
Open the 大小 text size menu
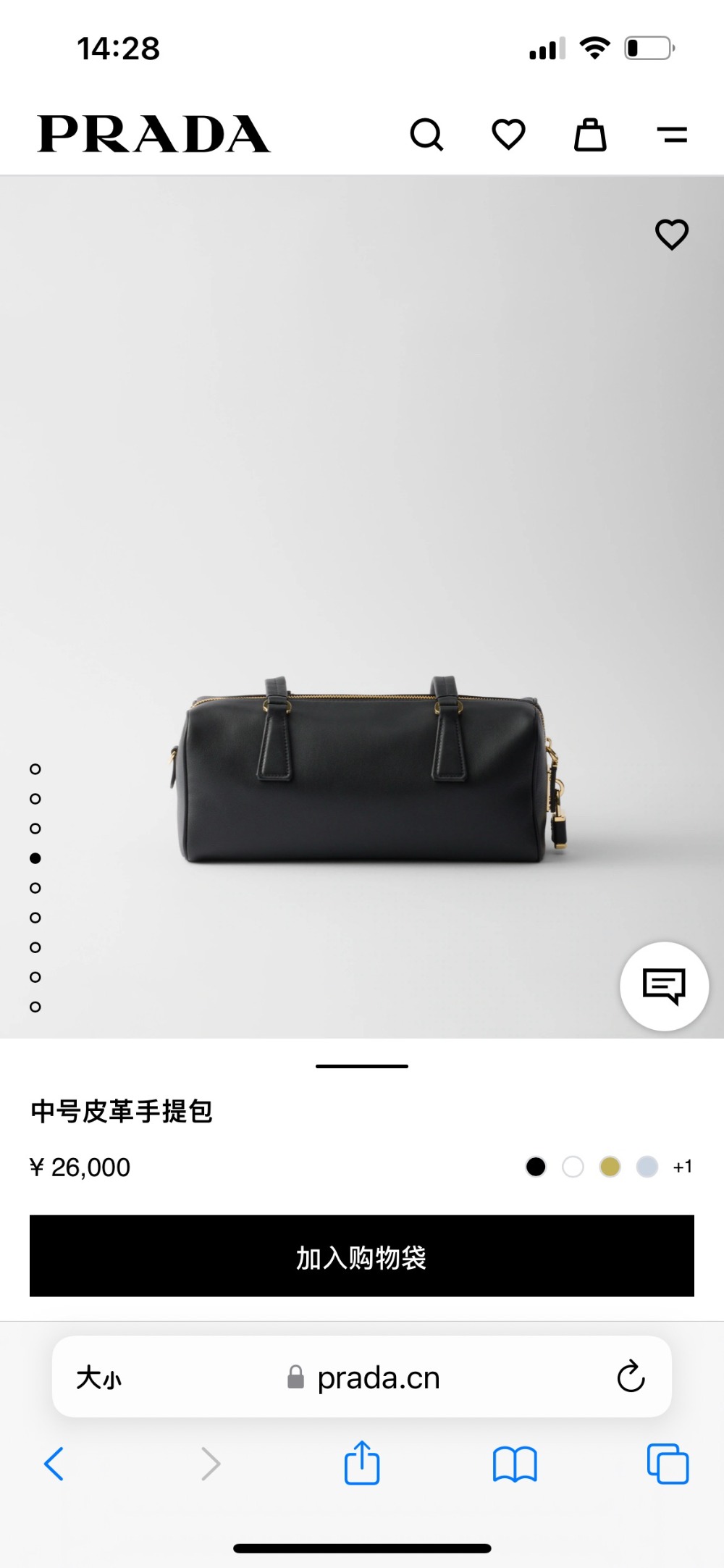99,1378
